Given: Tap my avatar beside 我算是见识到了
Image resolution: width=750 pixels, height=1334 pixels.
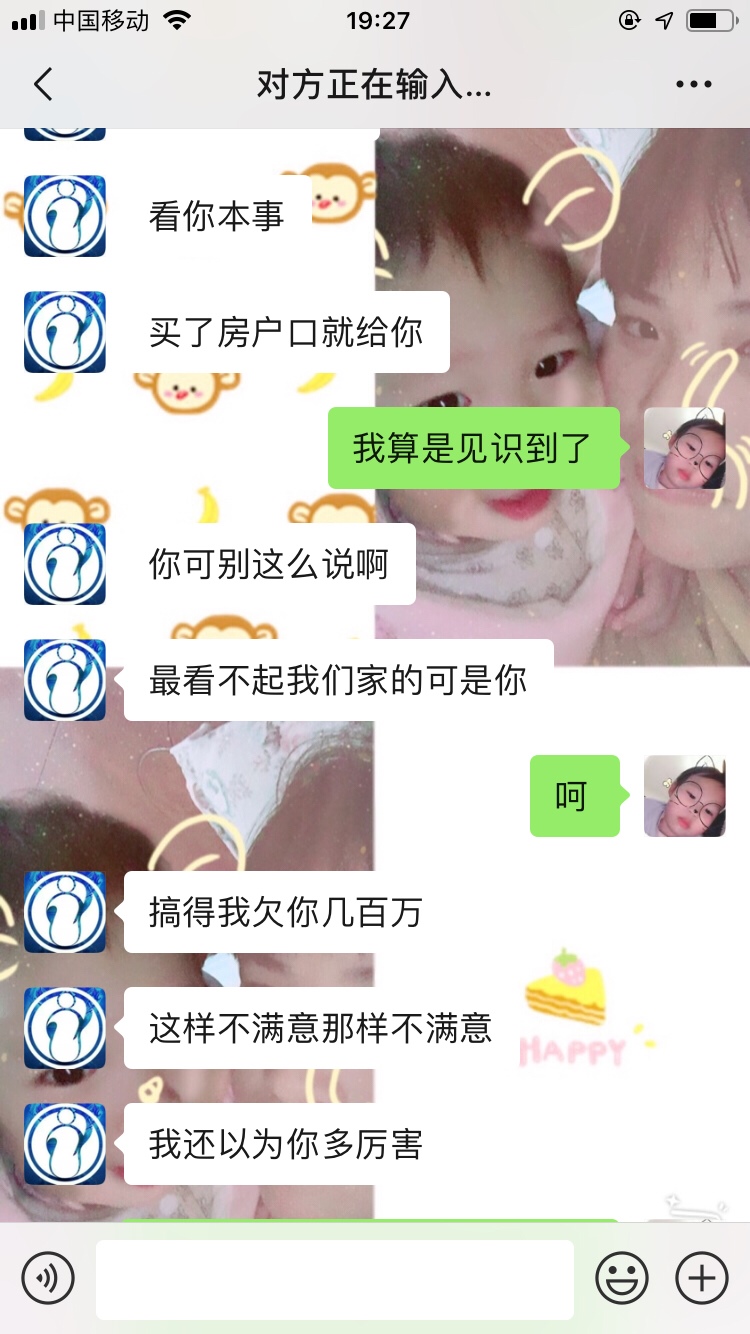Looking at the screenshot, I should 684,448.
